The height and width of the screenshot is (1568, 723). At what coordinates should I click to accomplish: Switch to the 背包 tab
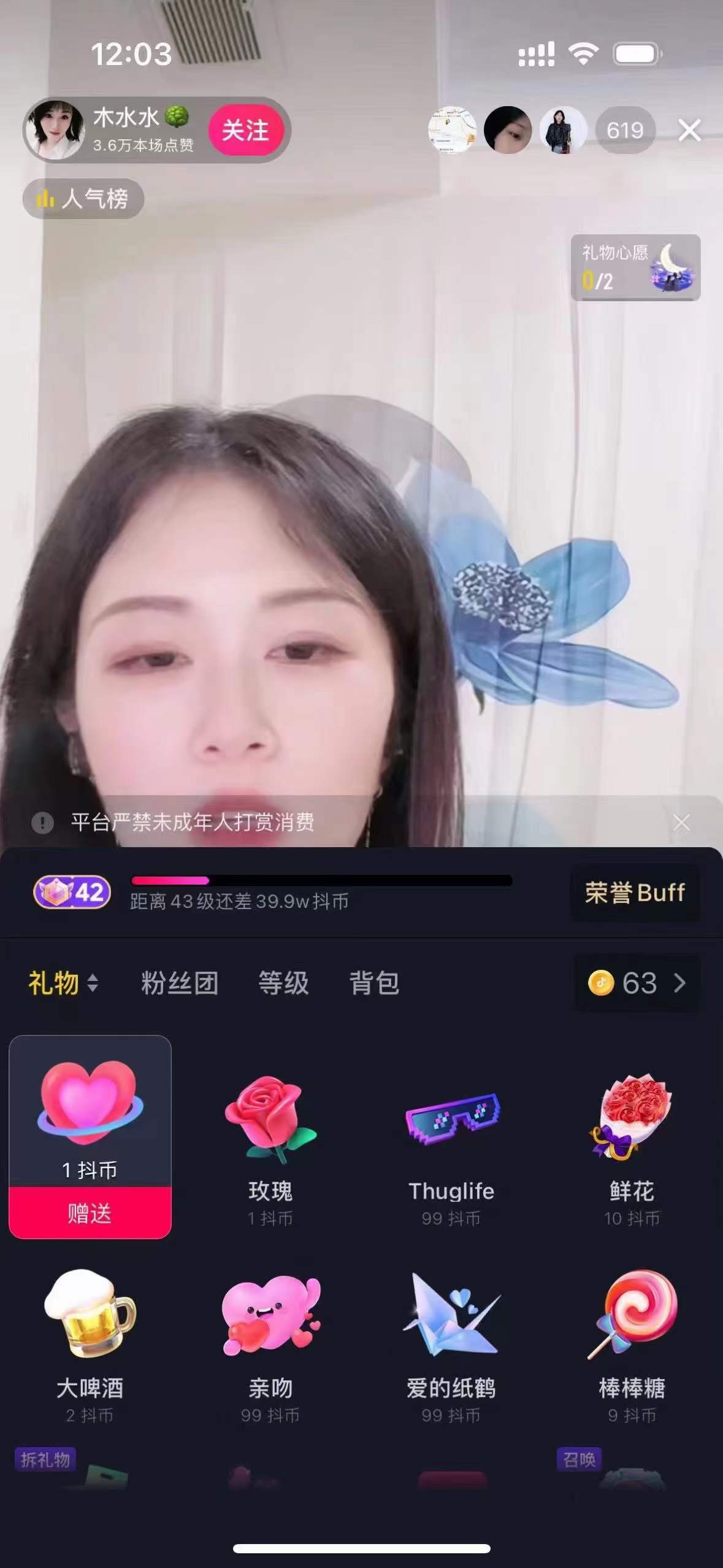coord(374,983)
